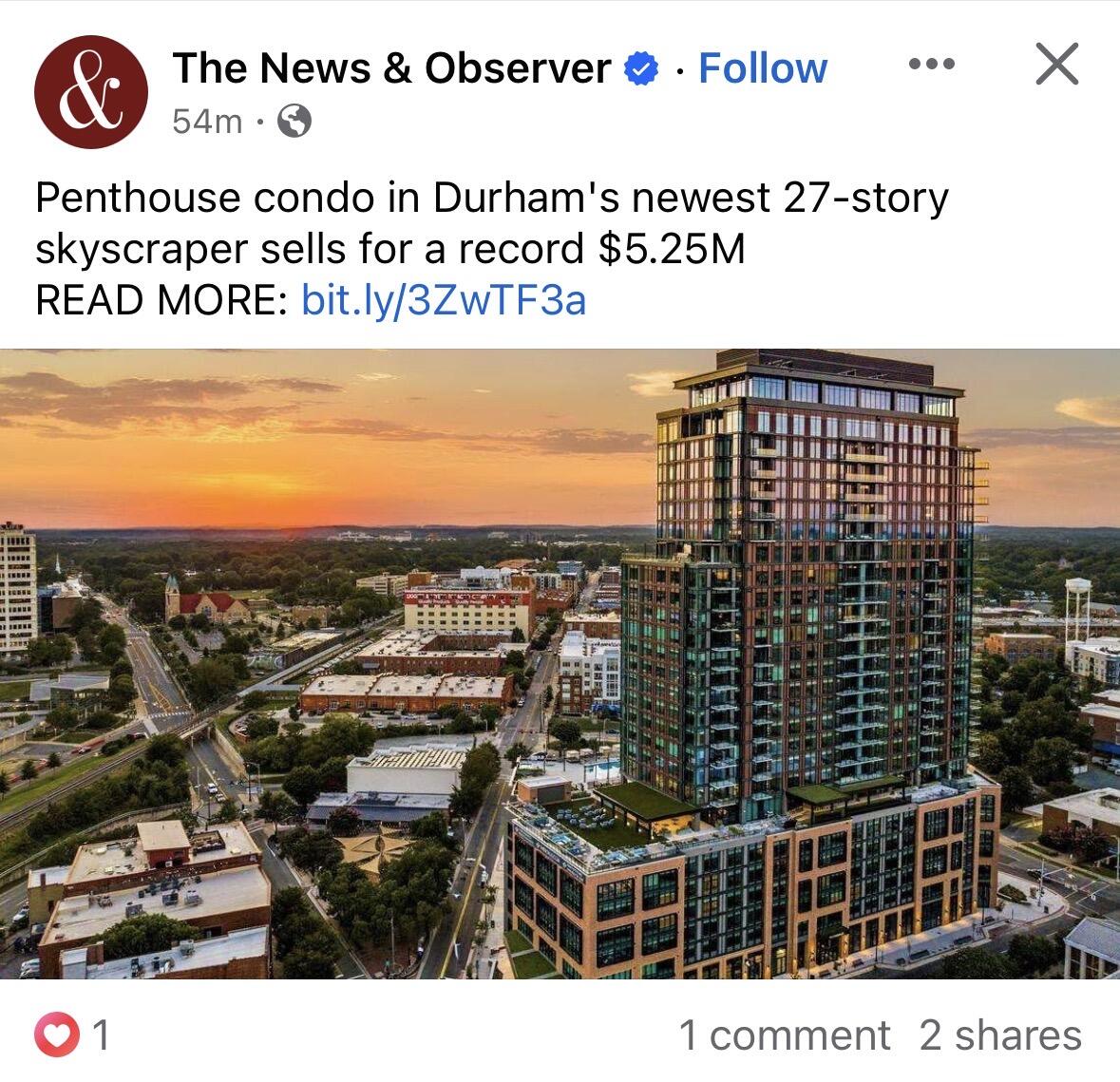Dismiss this post with the X
This screenshot has height=1082, width=1120.
[x=1055, y=65]
